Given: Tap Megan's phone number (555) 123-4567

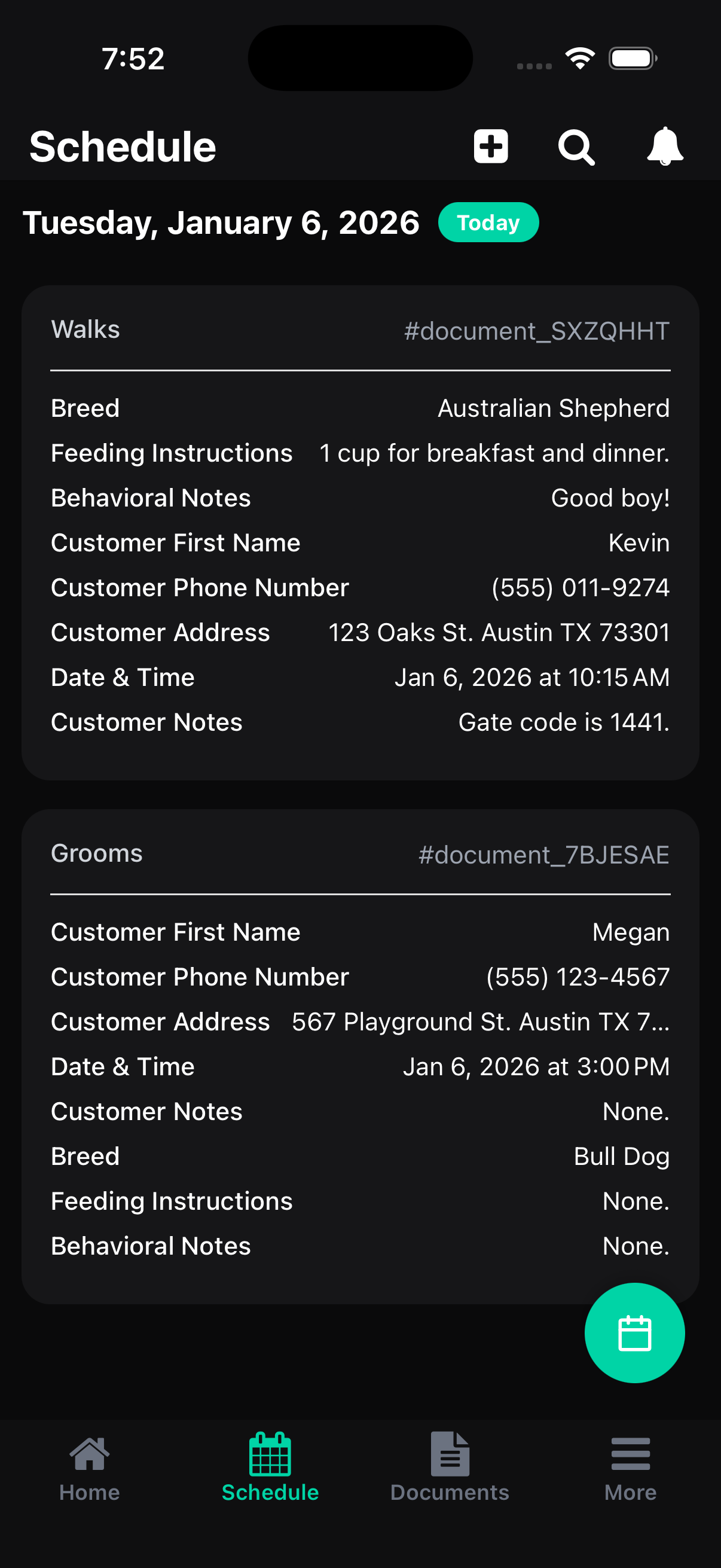Looking at the screenshot, I should coord(577,977).
